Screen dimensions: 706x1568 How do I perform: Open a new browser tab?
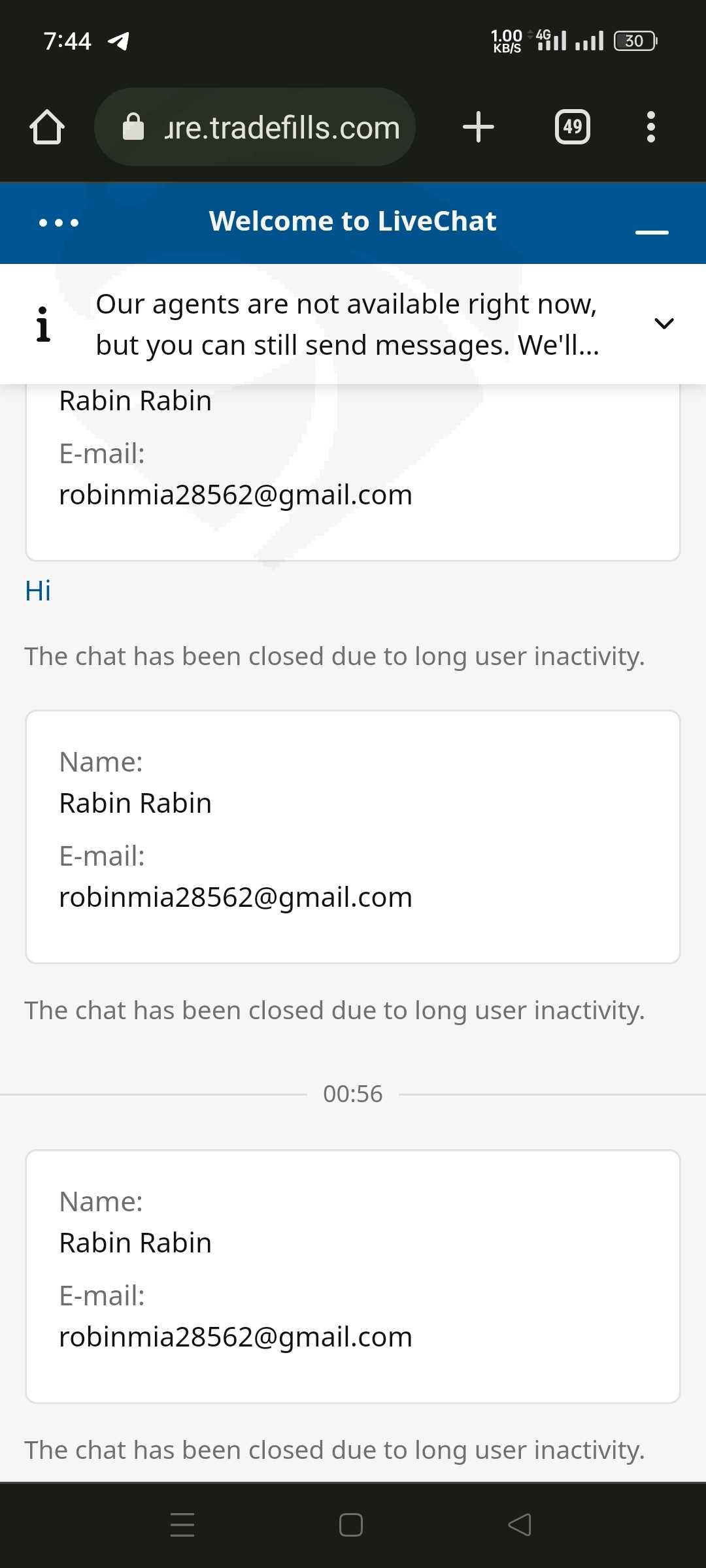point(479,127)
